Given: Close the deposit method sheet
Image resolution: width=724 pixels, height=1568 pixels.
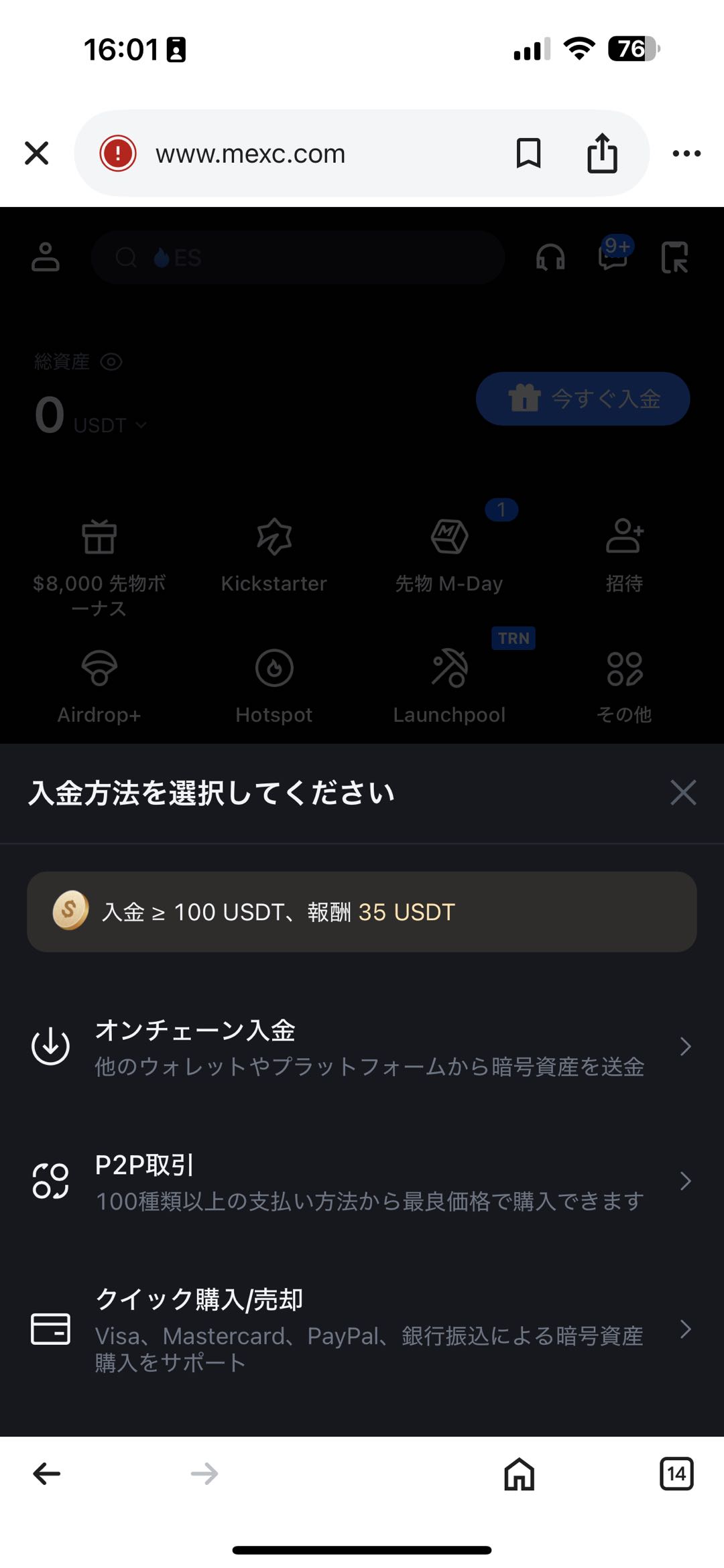Looking at the screenshot, I should [683, 793].
